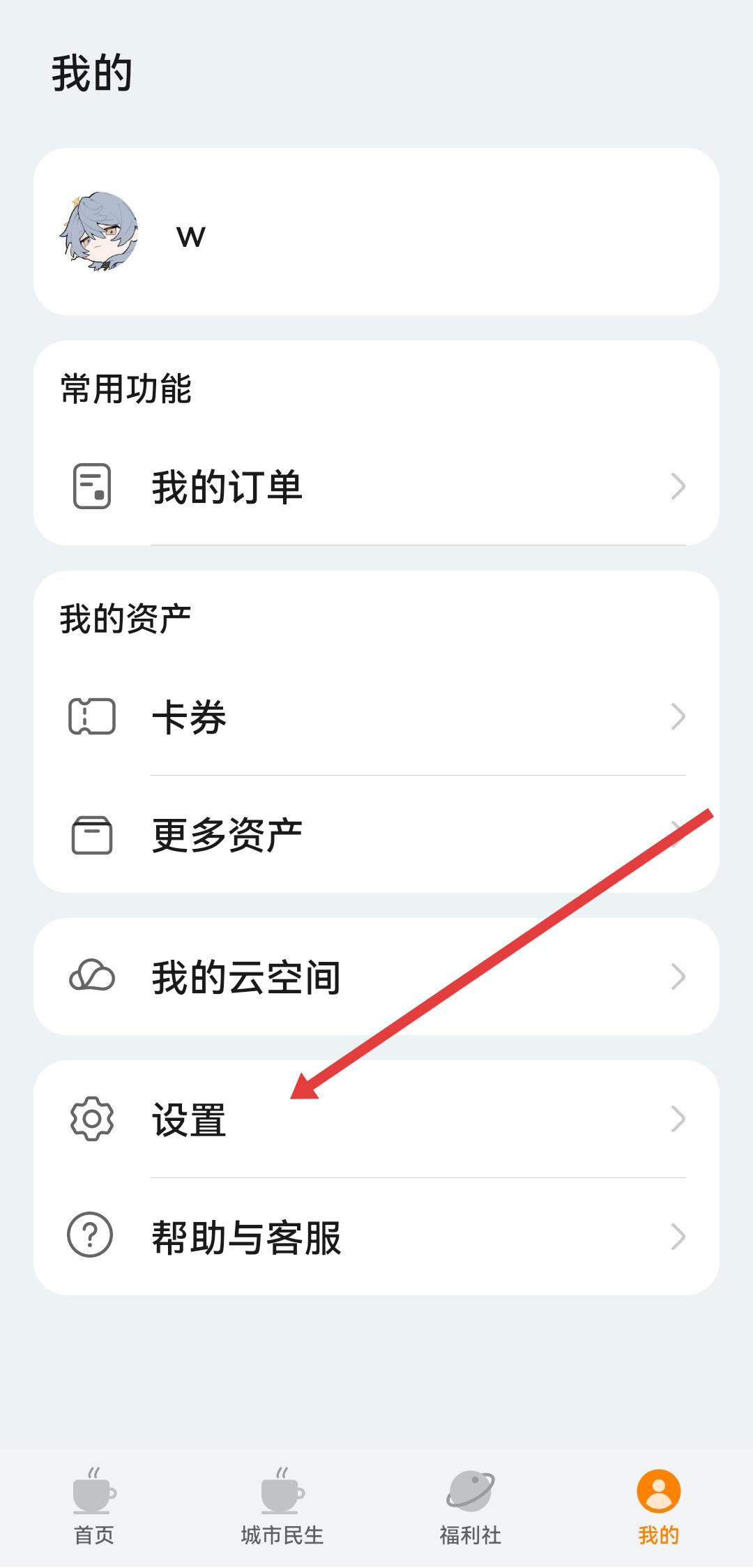
Task: Switch to the 首页 tab
Action: point(94,1505)
